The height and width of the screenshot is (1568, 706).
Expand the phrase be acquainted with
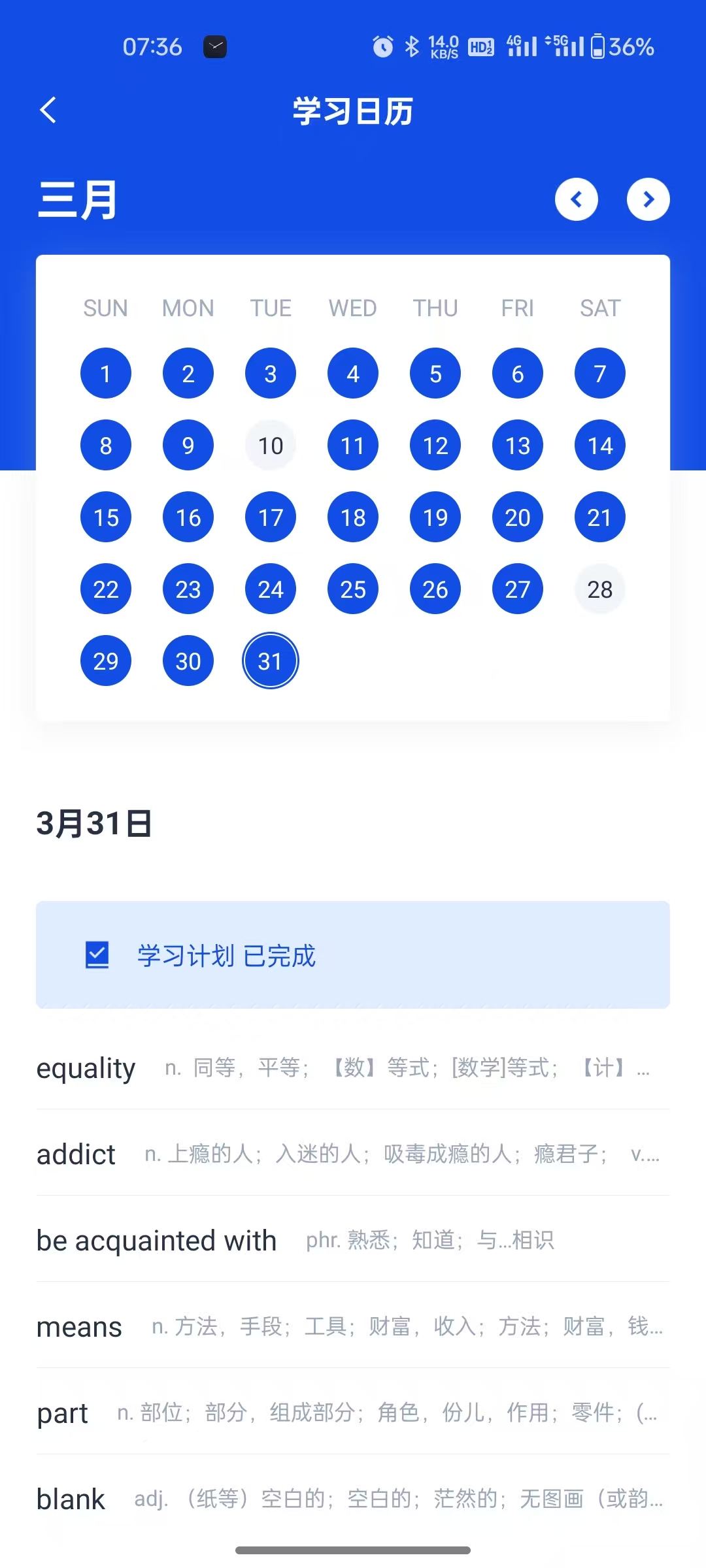click(x=156, y=1239)
